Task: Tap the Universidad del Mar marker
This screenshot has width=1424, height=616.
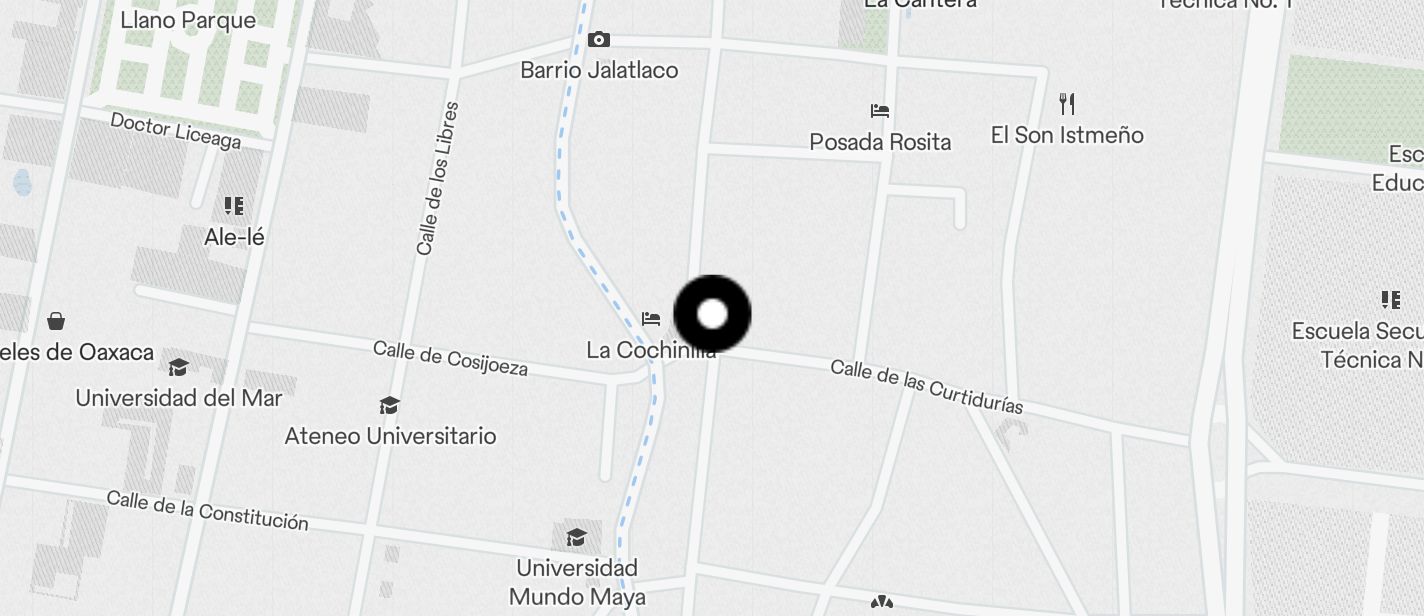Action: pyautogui.click(x=178, y=368)
